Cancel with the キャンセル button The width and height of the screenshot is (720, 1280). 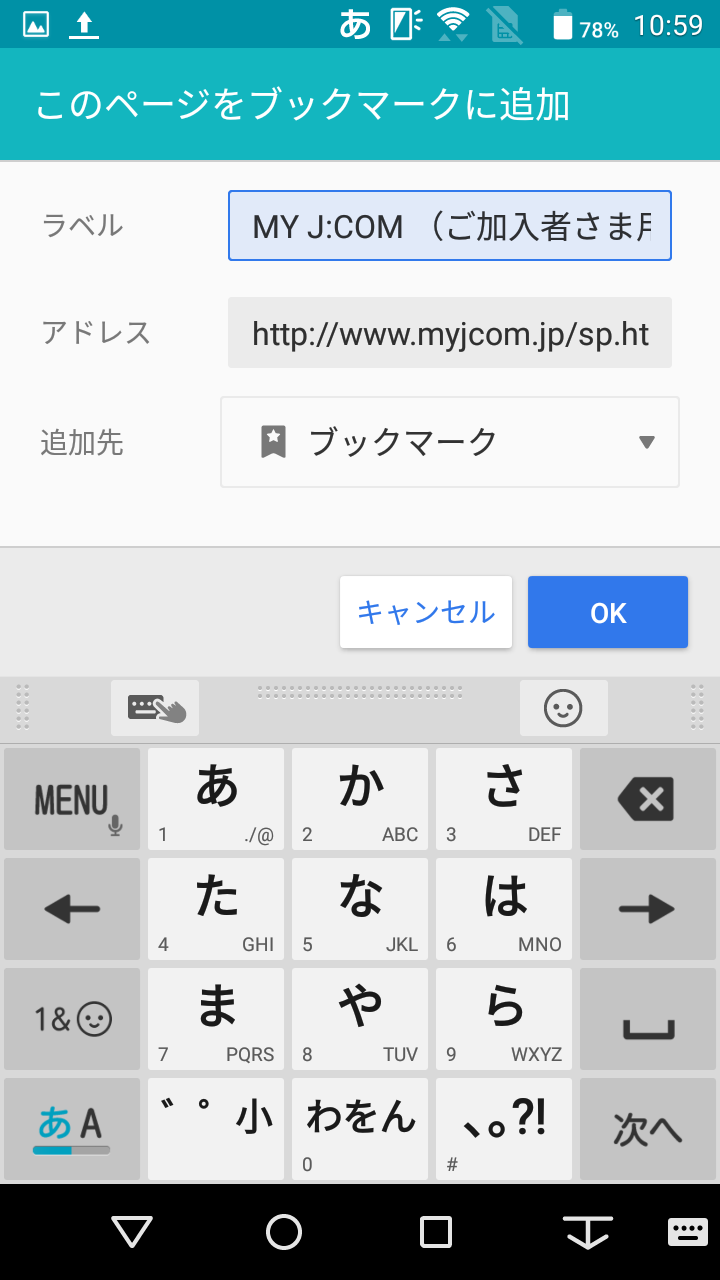426,612
